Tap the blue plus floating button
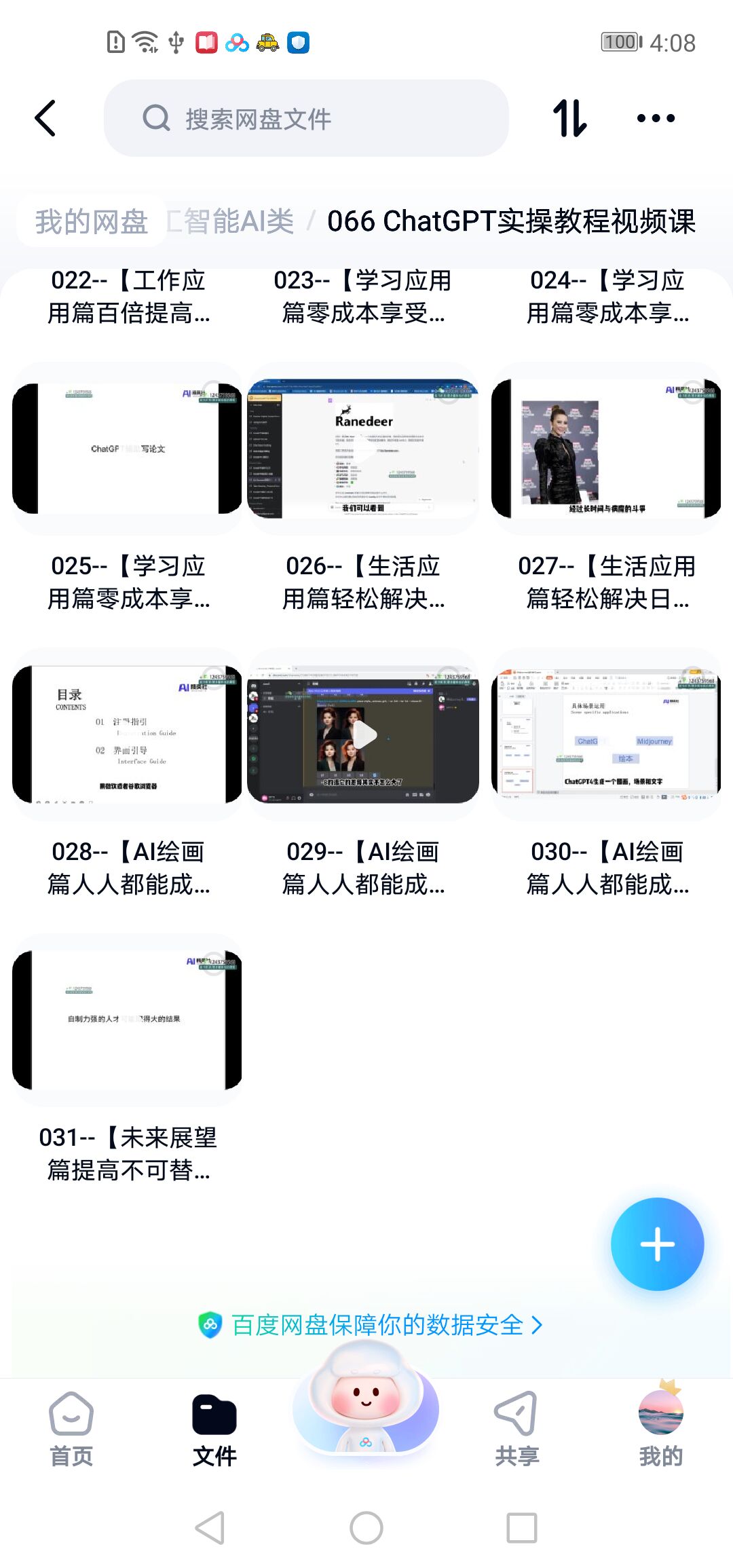 coord(657,1244)
